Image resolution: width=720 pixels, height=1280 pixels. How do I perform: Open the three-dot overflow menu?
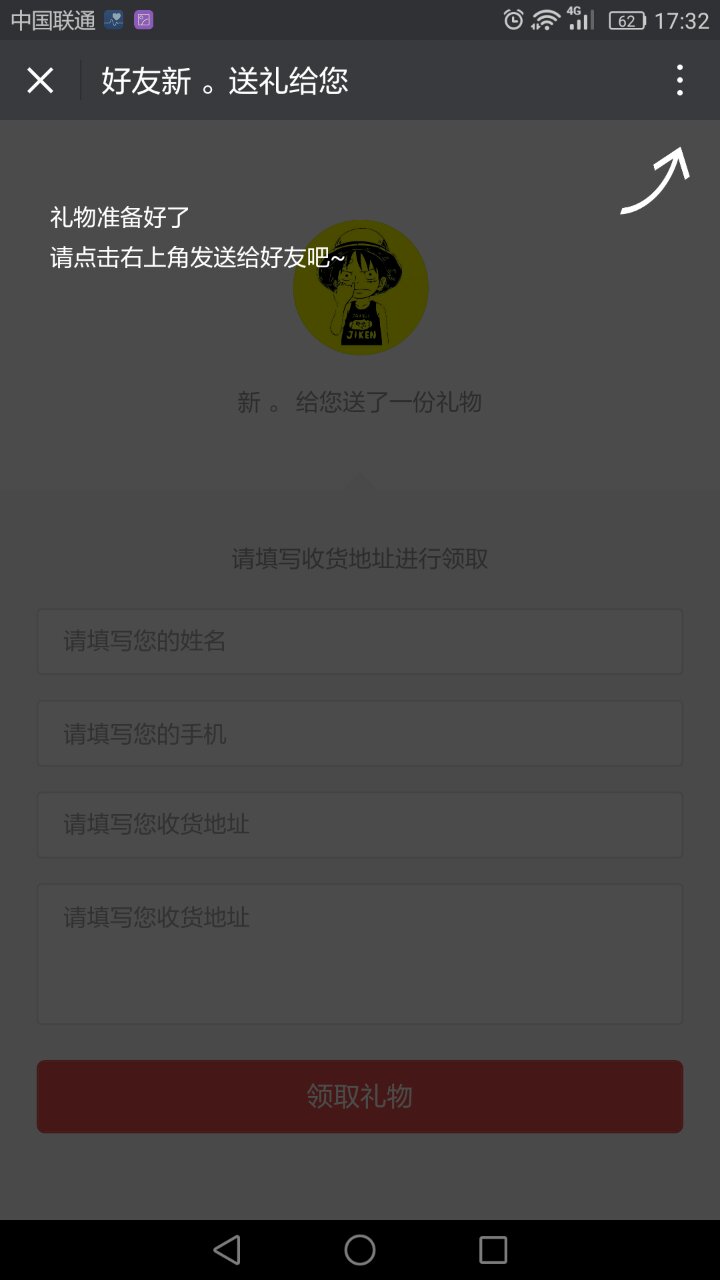point(680,80)
